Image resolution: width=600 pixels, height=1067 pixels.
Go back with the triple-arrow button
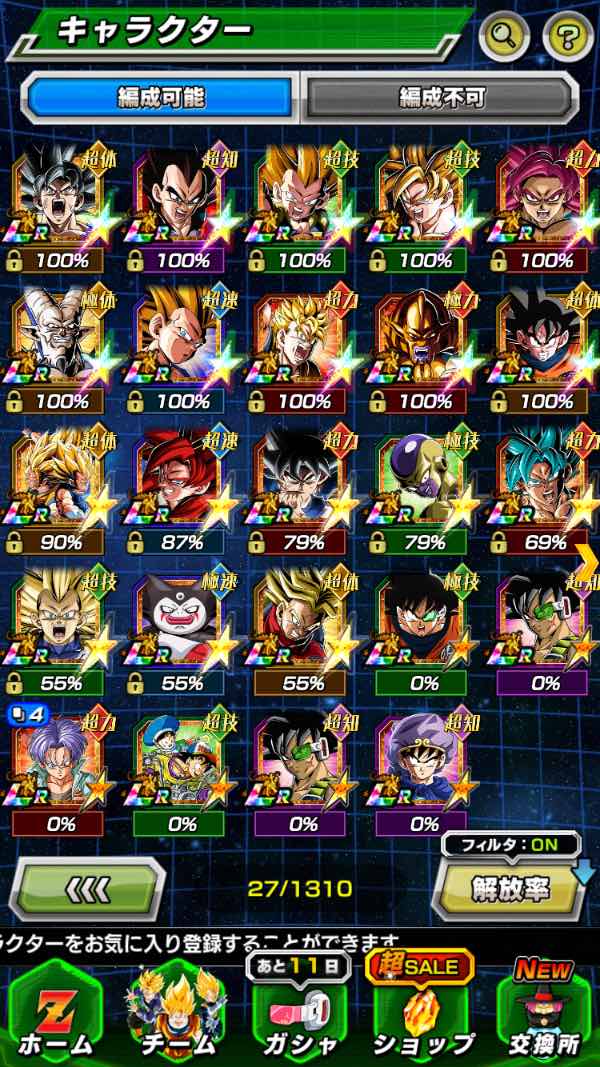point(86,888)
